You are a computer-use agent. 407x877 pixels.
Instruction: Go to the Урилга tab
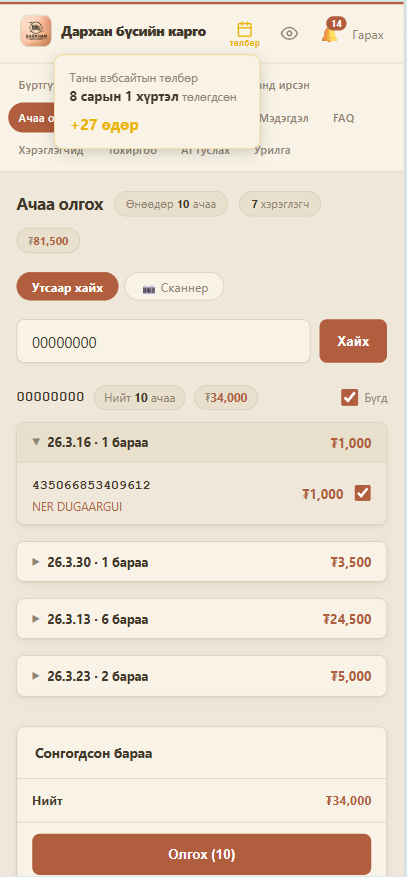(272, 150)
